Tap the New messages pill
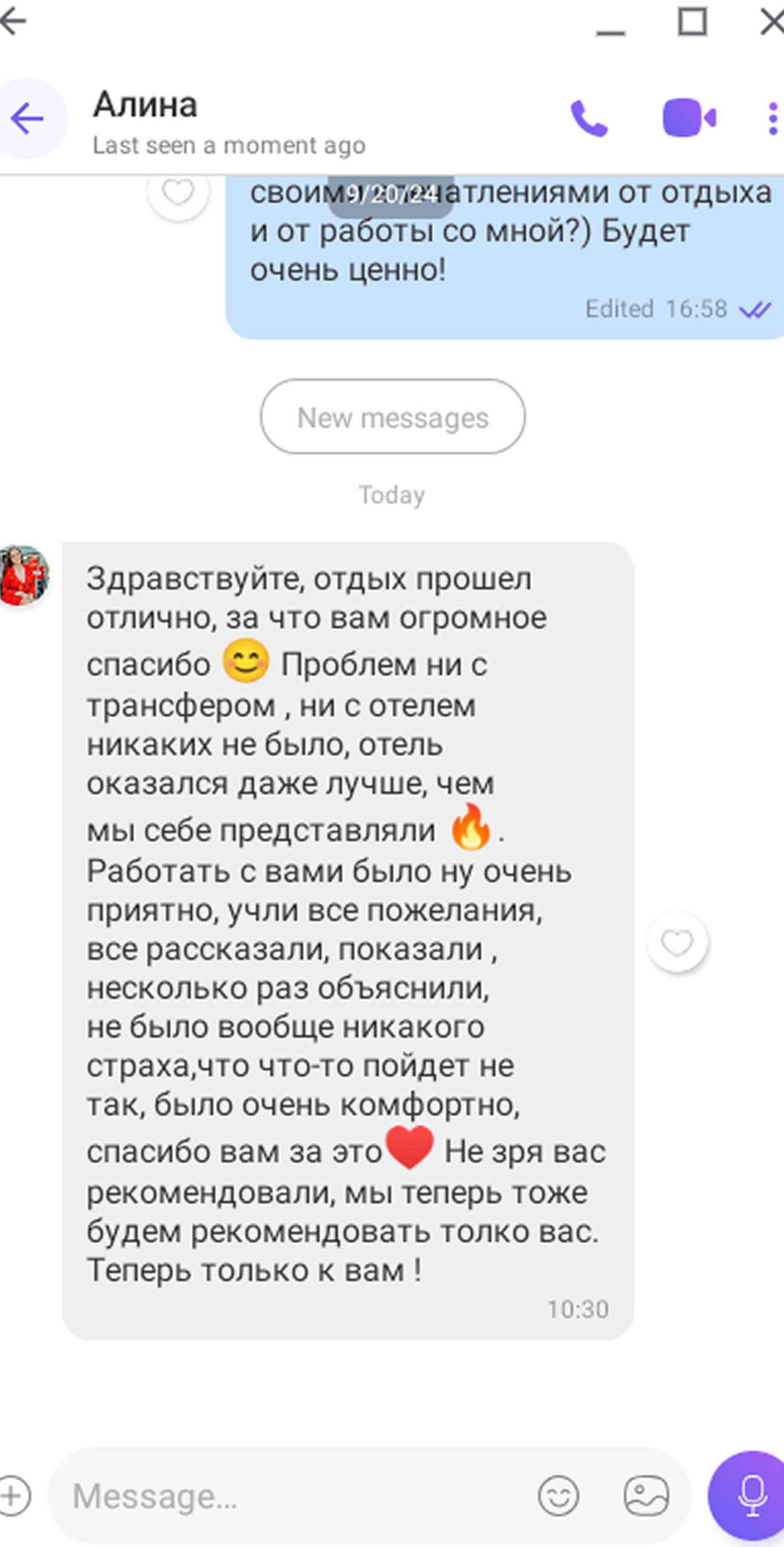 (393, 417)
